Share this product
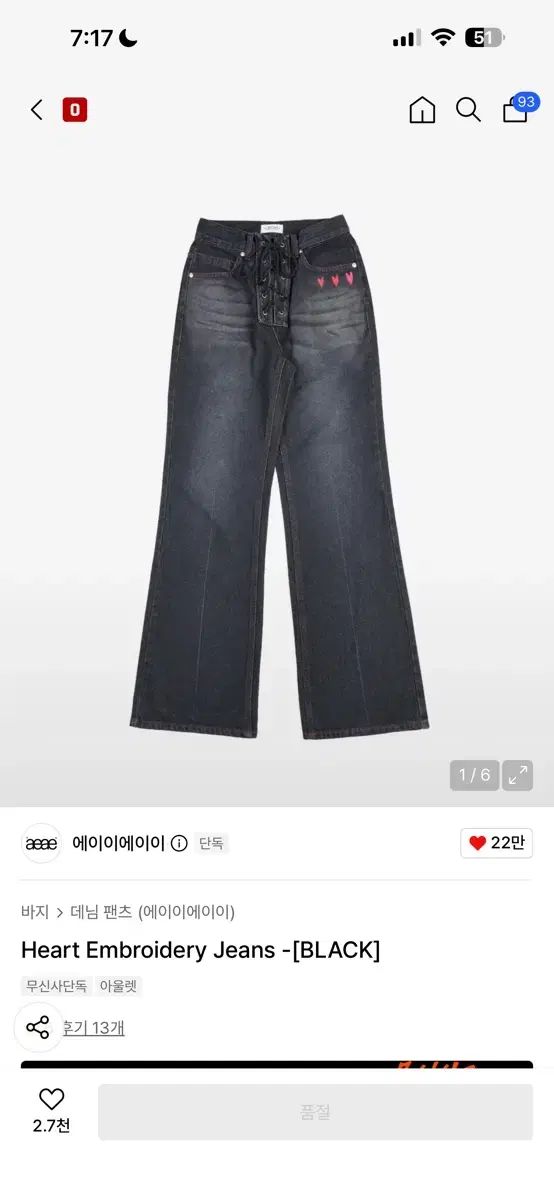This screenshot has height=1200, width=554. point(38,1027)
